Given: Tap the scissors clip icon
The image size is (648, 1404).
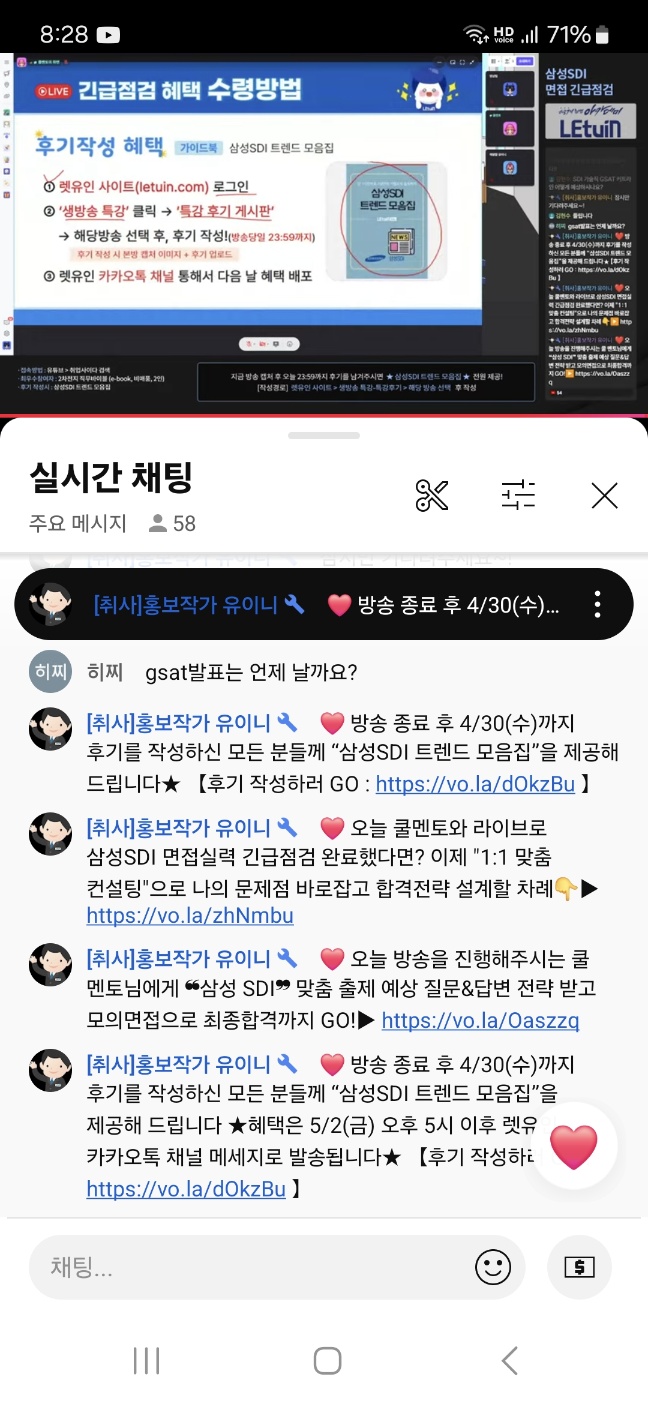Looking at the screenshot, I should tap(432, 494).
